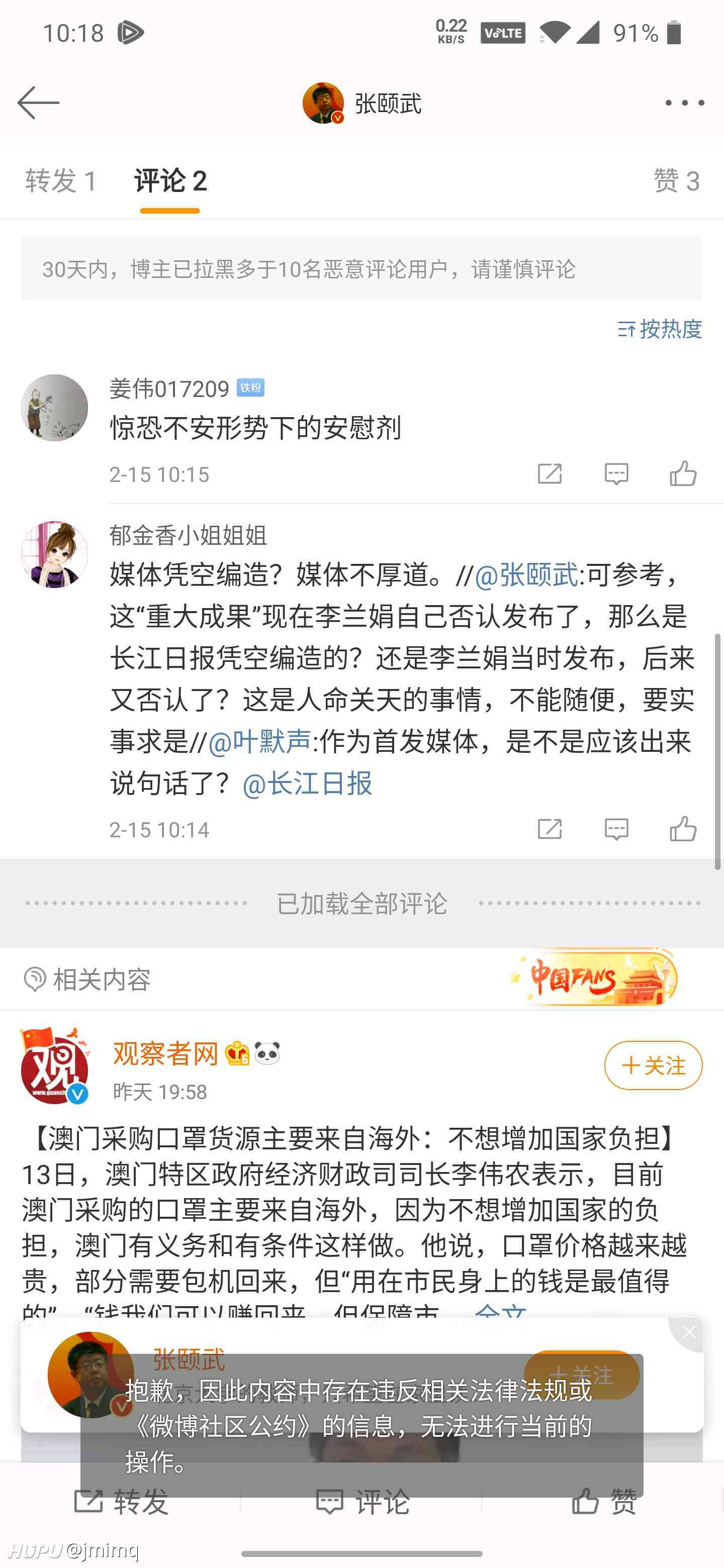Screen dimensions: 724x1568
Task: Dismiss the 张颐武 follow suggestion card
Action: point(689,1332)
